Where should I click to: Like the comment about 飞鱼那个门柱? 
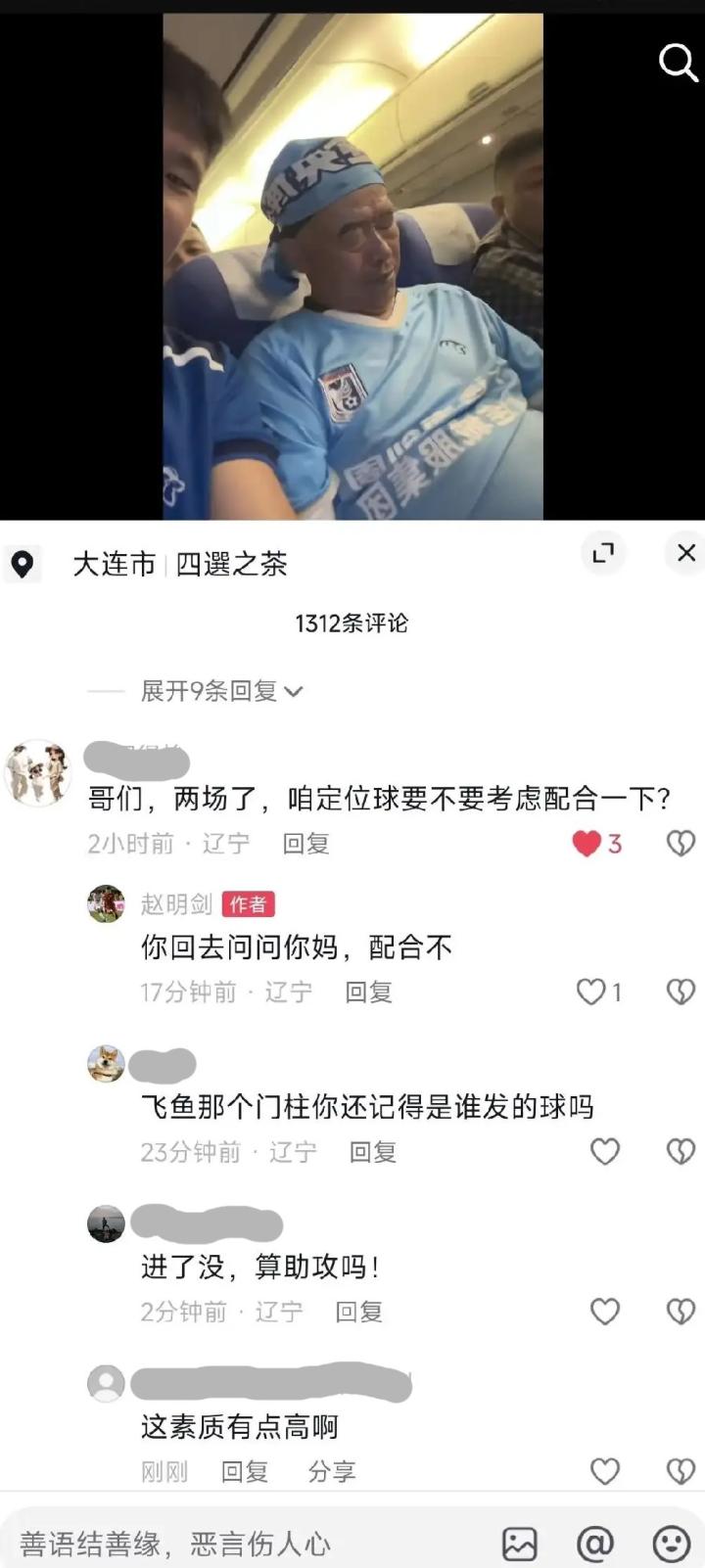coord(605,1152)
